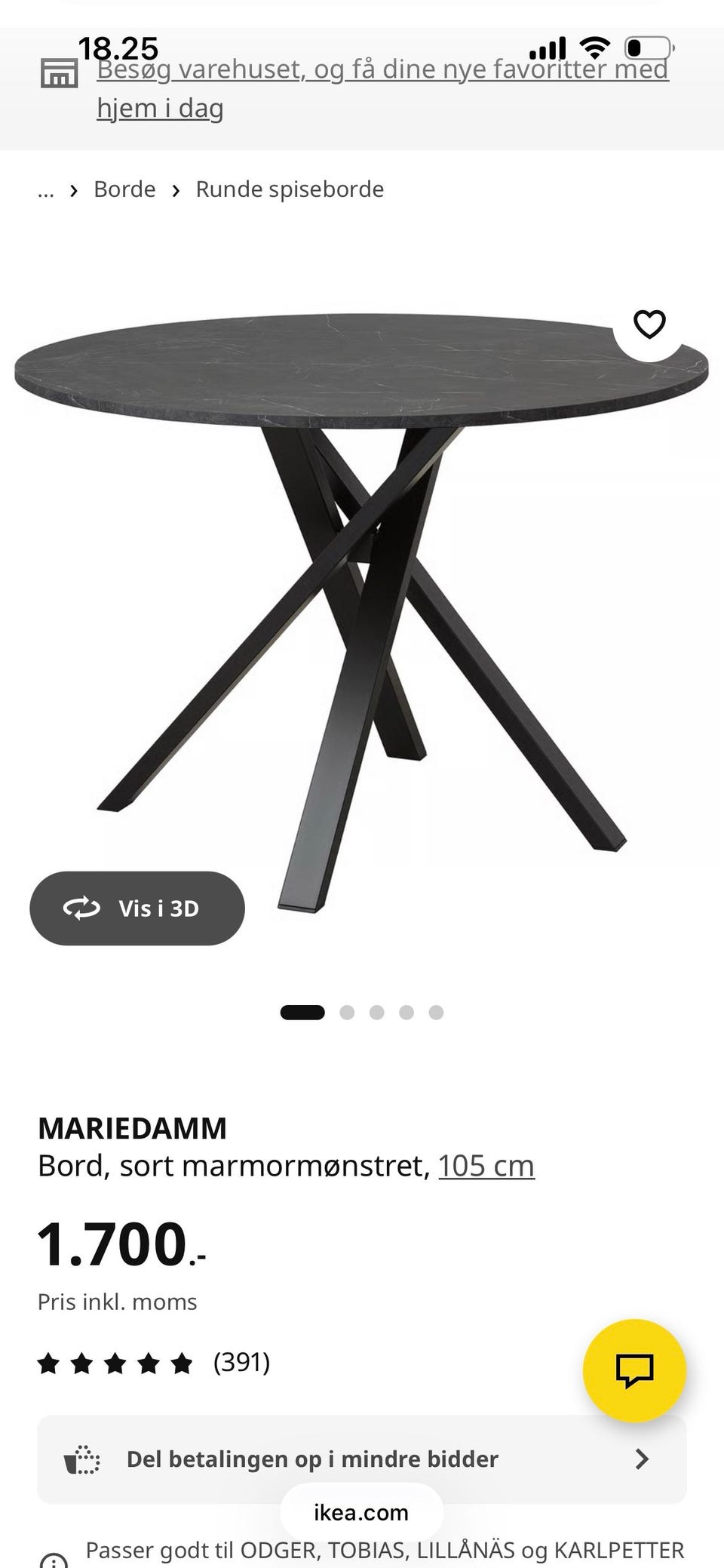Tap the ikea.com address pill
Screen dimensions: 724x1568
[361, 1512]
